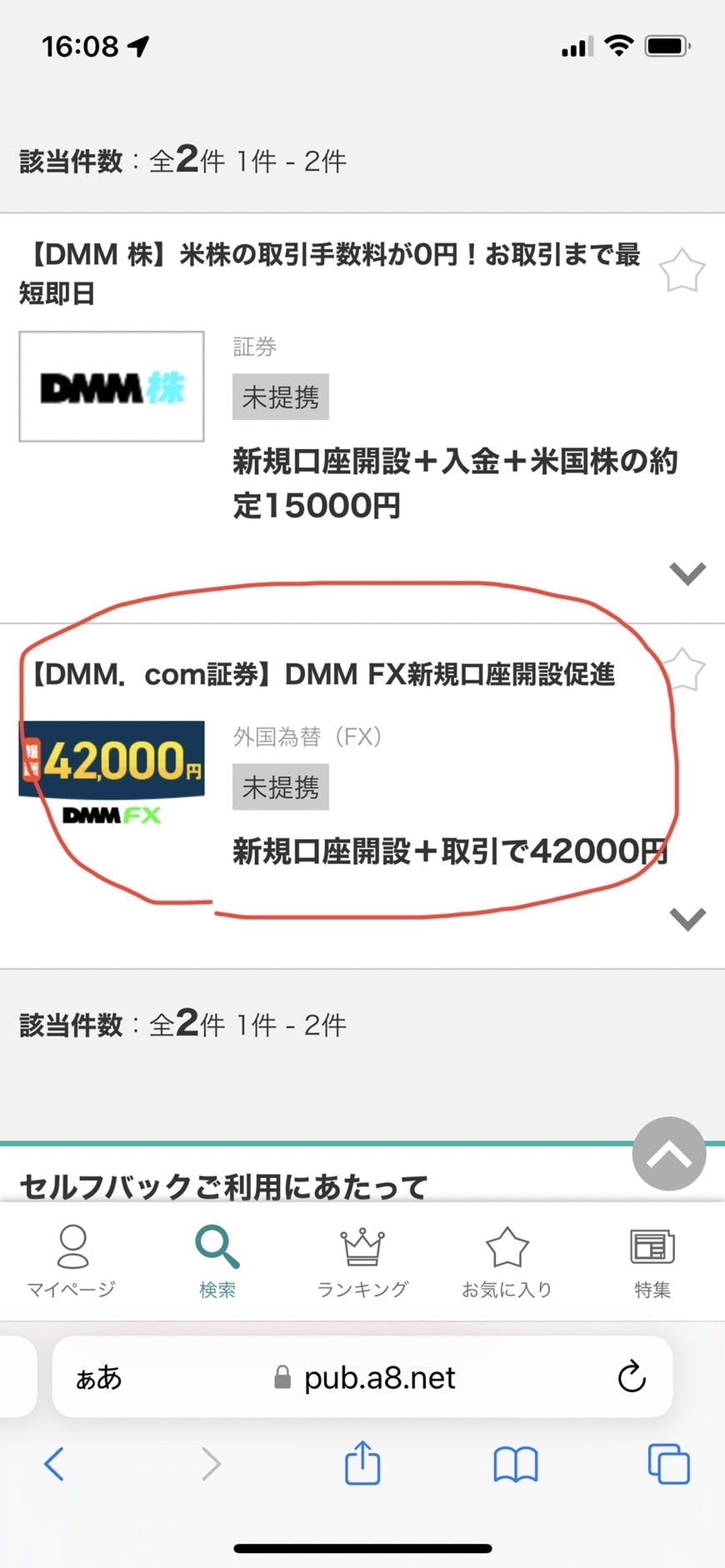The image size is (725, 1568).
Task: Go back to the previous page in Safari
Action: click(54, 1464)
